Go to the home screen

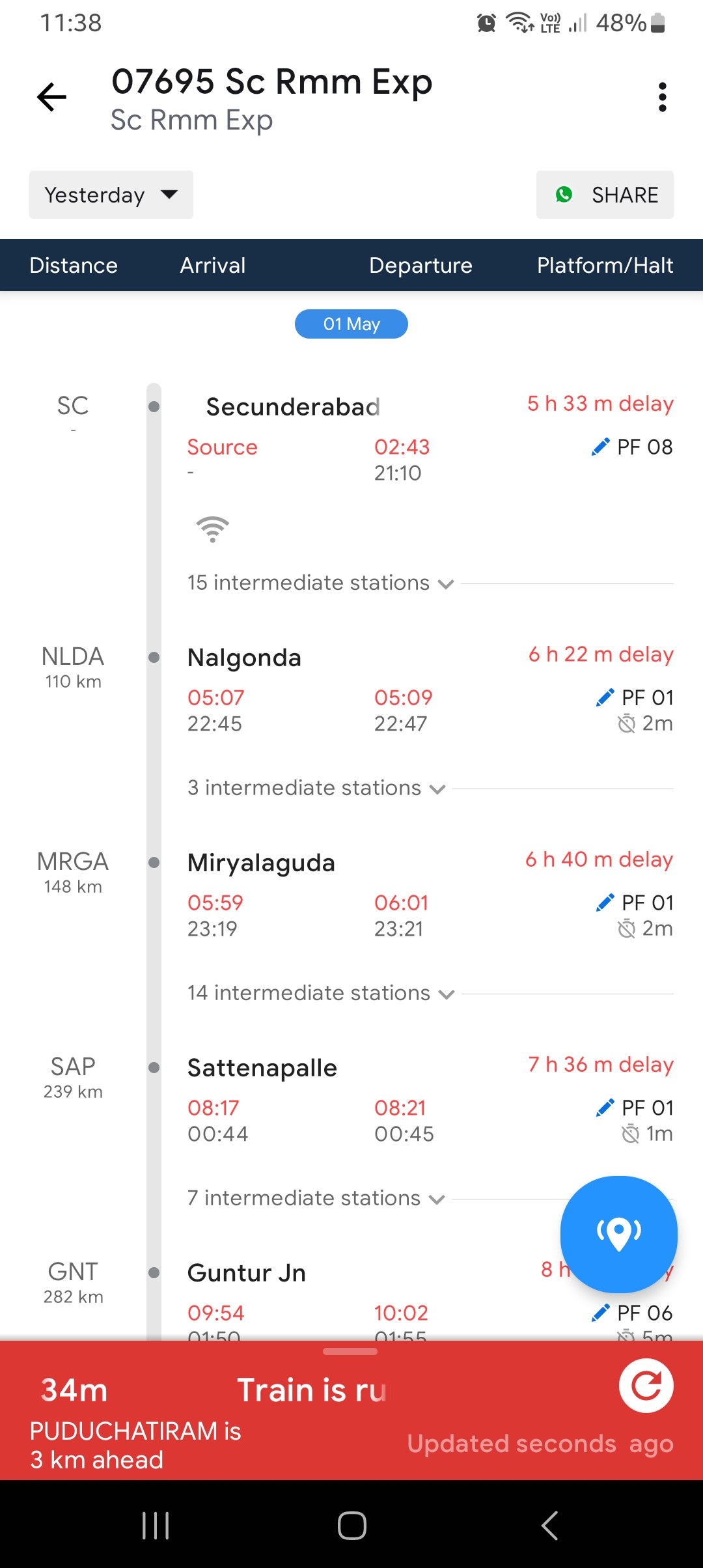point(351,1525)
